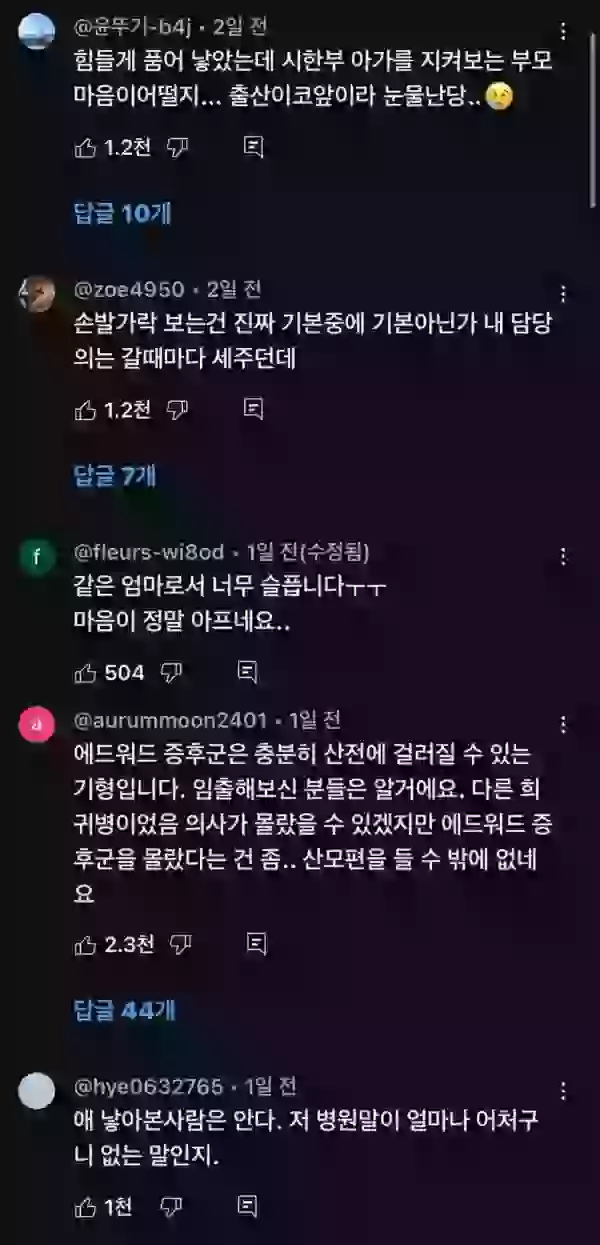
Task: Like the comment by @윤뚜기-b4j
Action: tap(86, 148)
